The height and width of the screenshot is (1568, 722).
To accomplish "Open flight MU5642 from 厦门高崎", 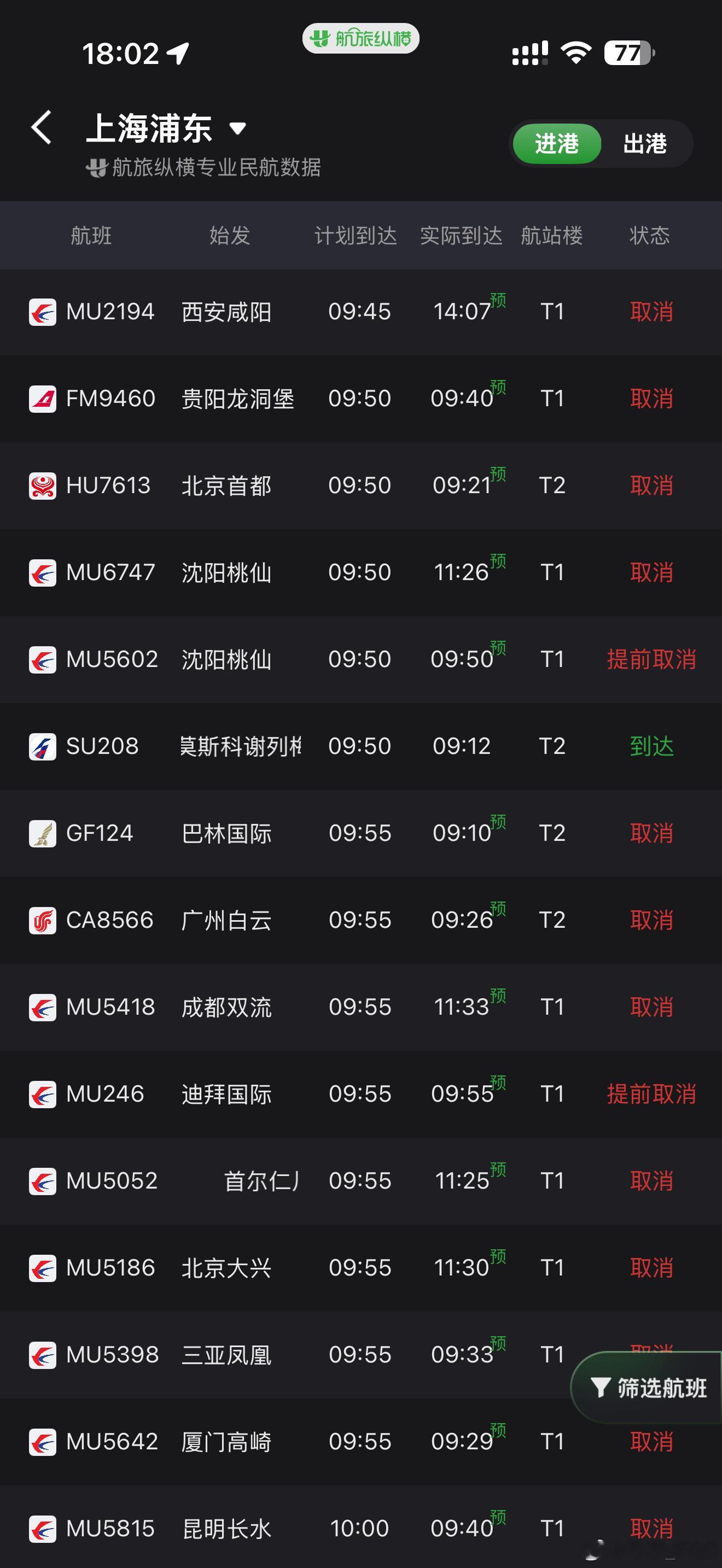I will pos(361,1442).
